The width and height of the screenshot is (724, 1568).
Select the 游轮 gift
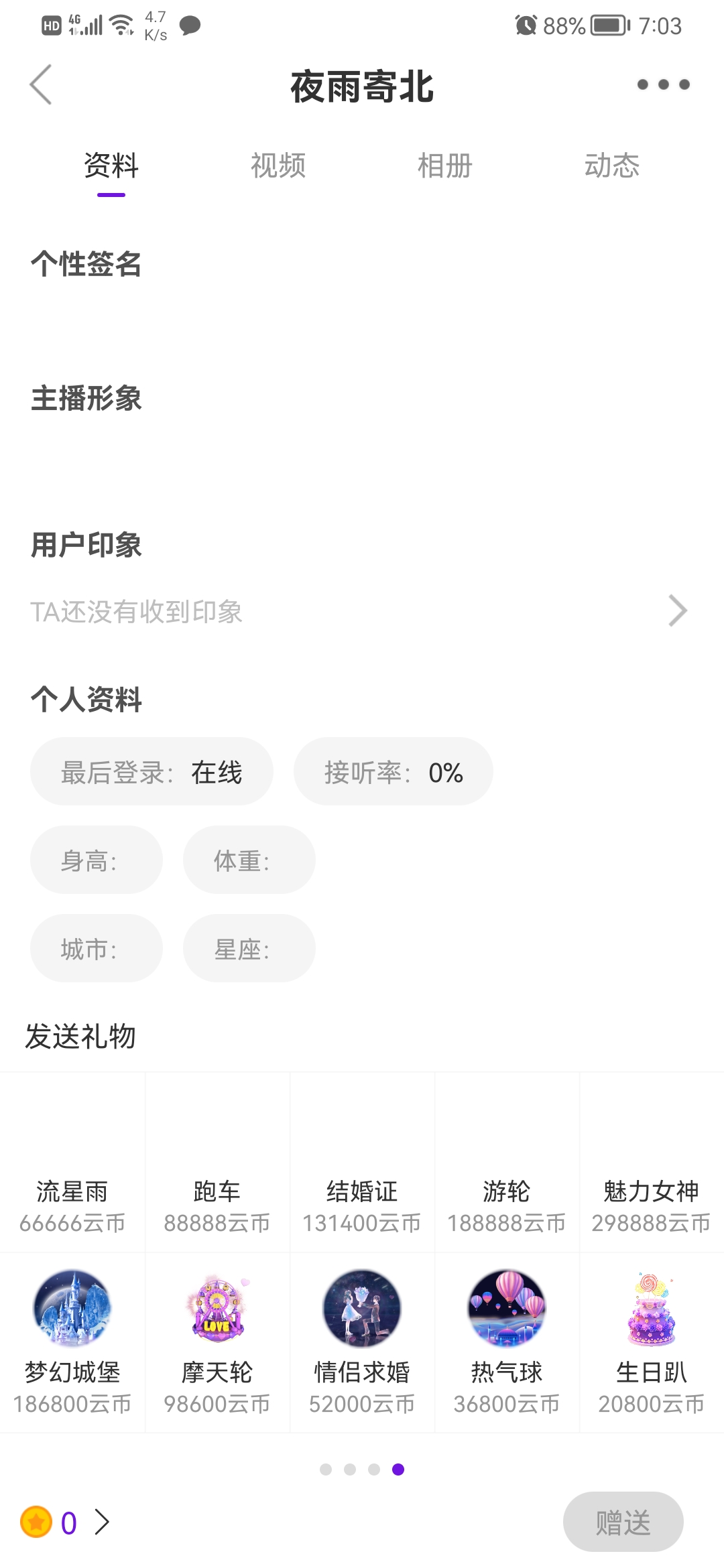507,1163
